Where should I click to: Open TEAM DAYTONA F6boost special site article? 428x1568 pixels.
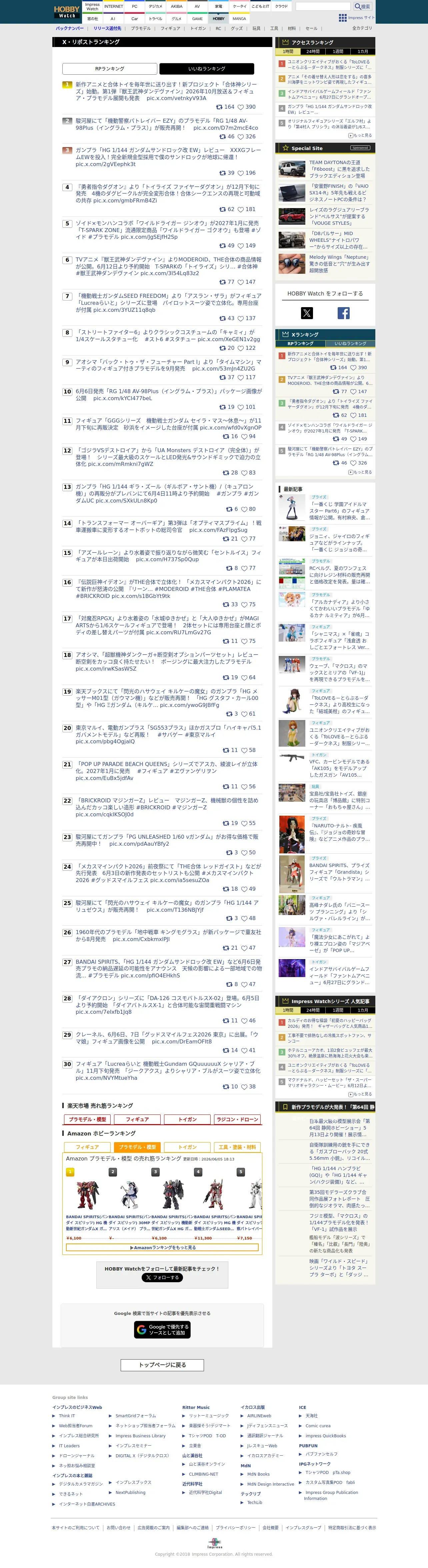tap(339, 169)
